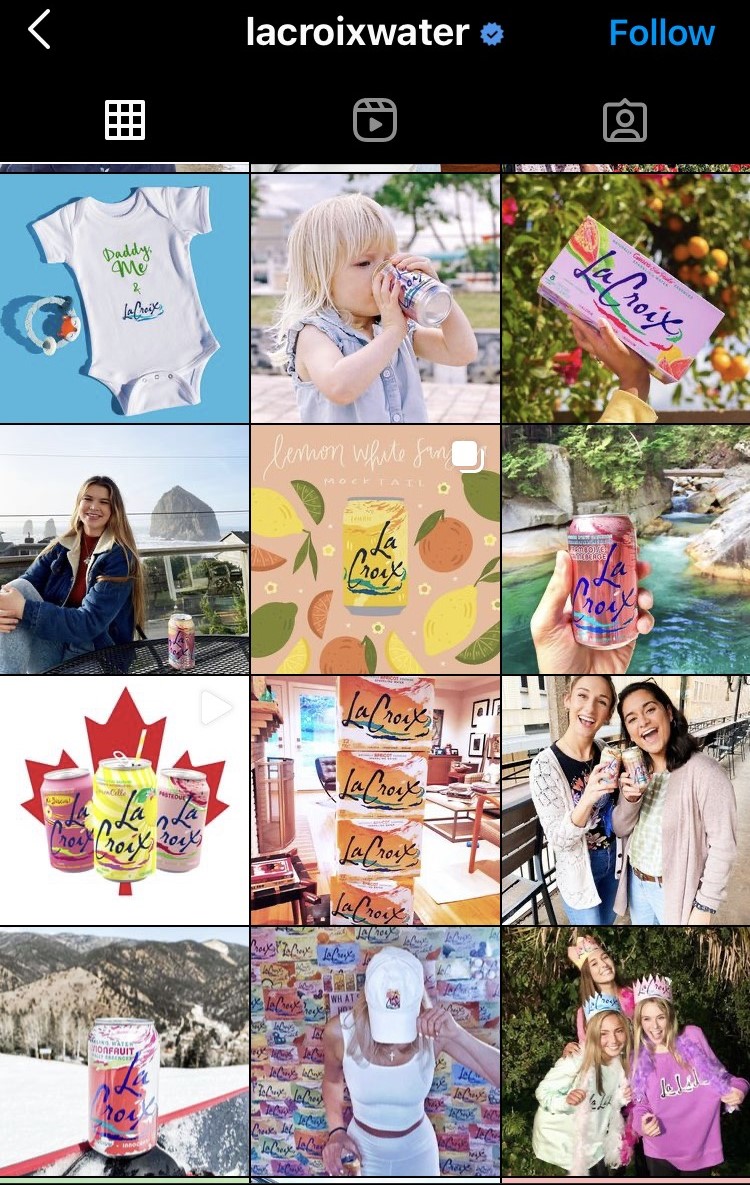This screenshot has height=1185, width=750.
Task: Go back using the arrow icon
Action: coord(39,31)
